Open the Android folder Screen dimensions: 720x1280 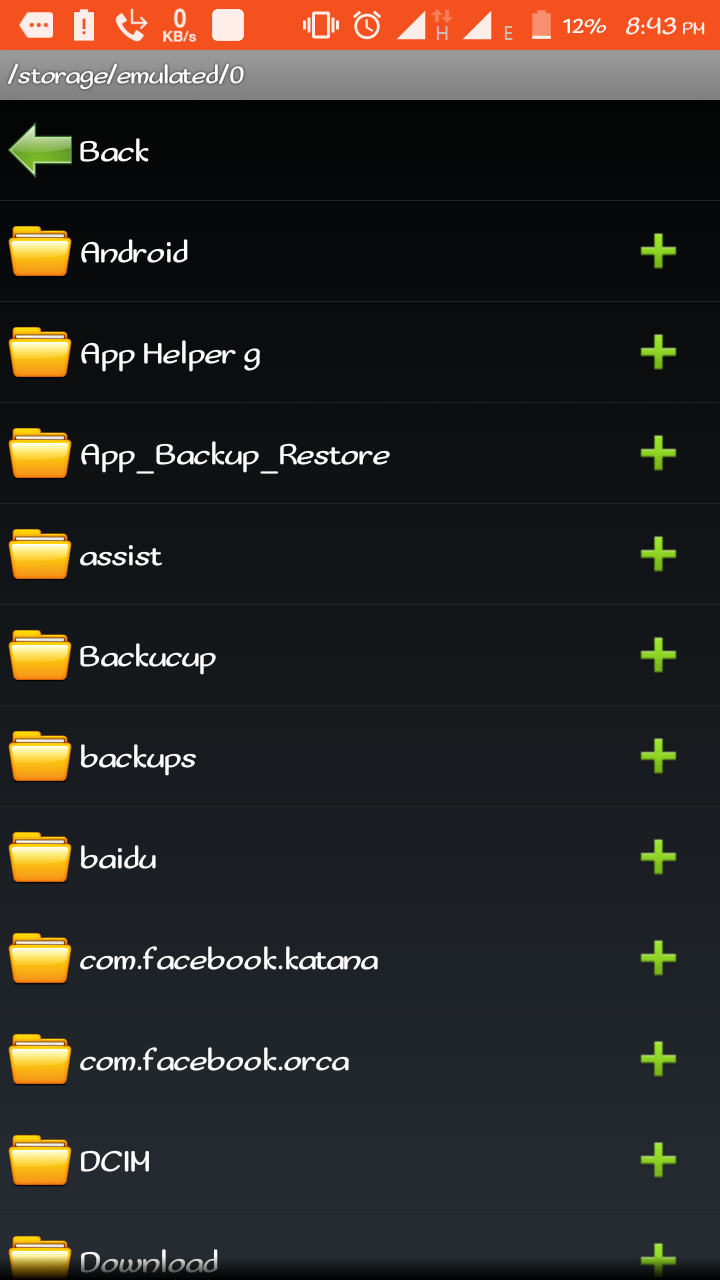pyautogui.click(x=134, y=252)
